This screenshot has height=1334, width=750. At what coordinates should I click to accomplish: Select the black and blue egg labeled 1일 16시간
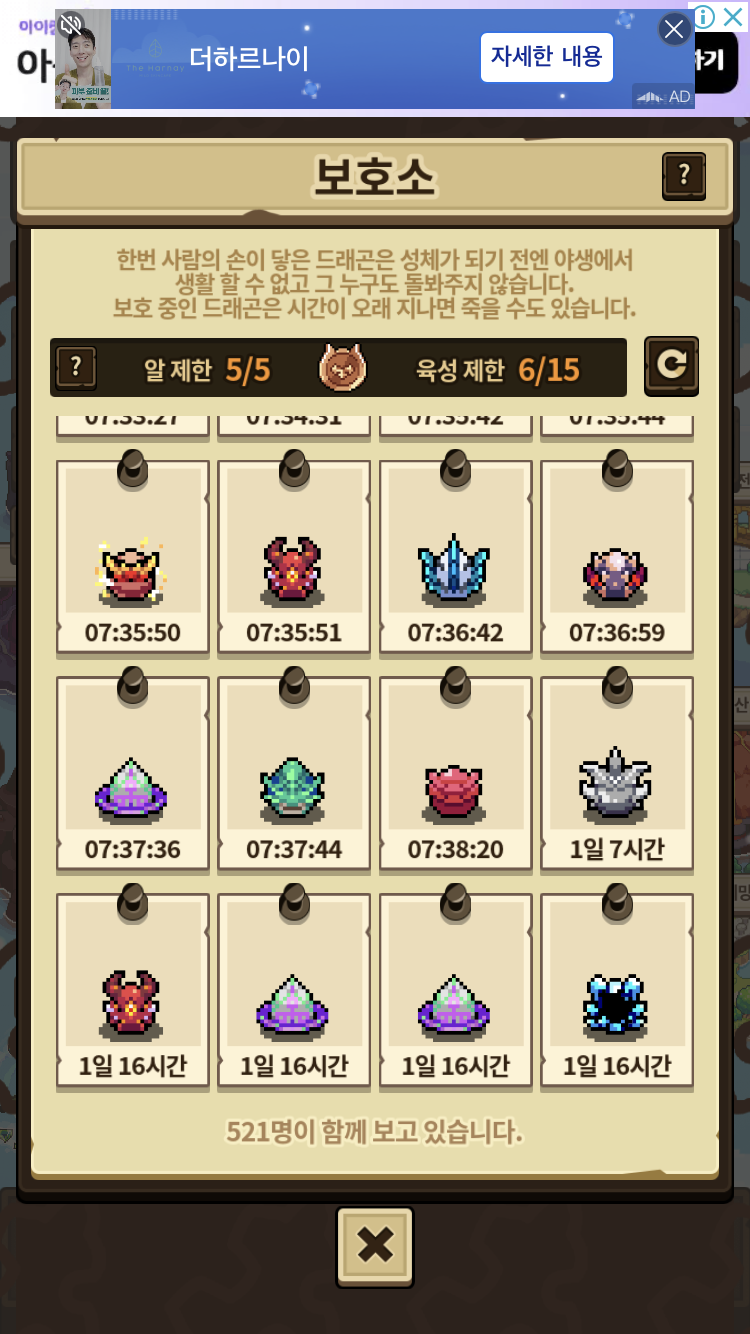click(616, 990)
